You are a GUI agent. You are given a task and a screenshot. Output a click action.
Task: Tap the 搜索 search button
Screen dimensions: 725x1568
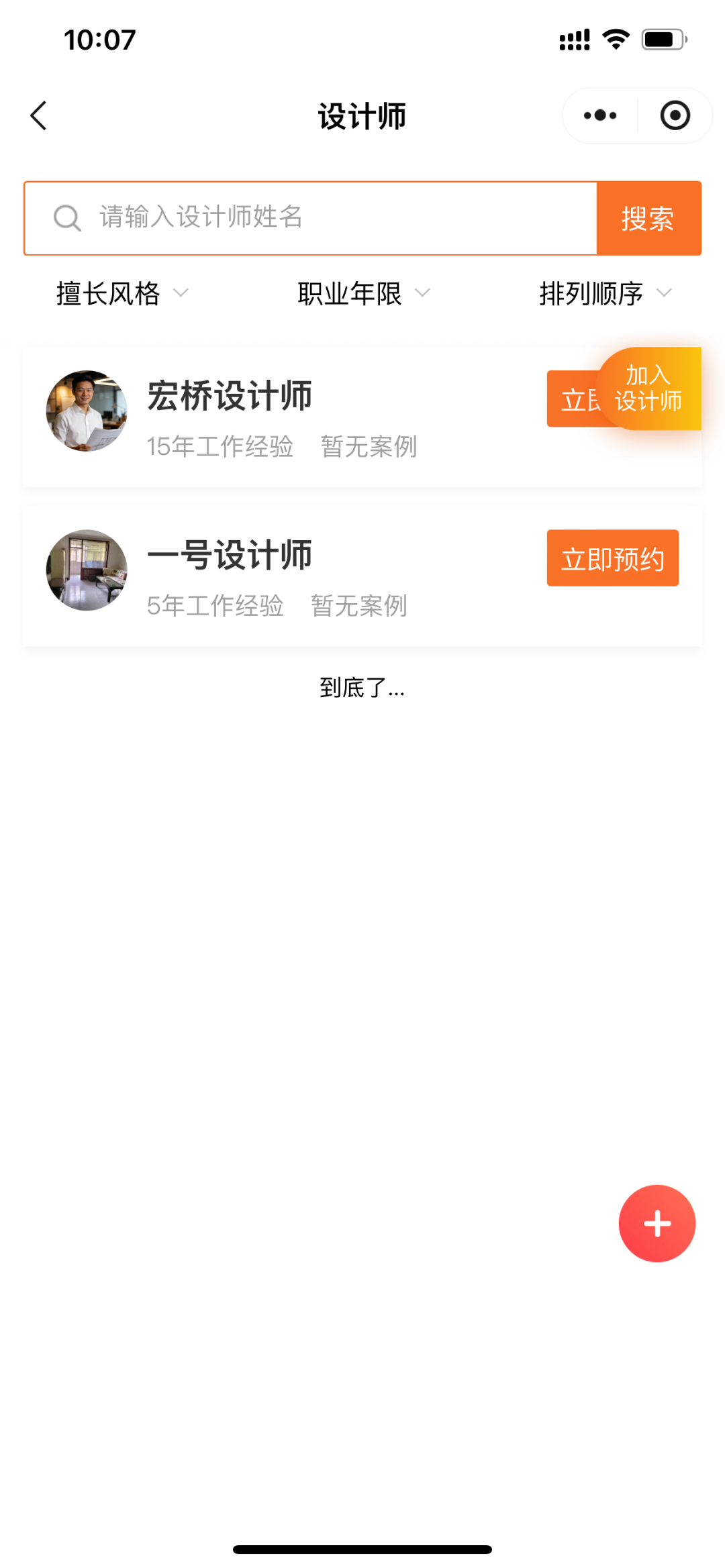coord(647,217)
